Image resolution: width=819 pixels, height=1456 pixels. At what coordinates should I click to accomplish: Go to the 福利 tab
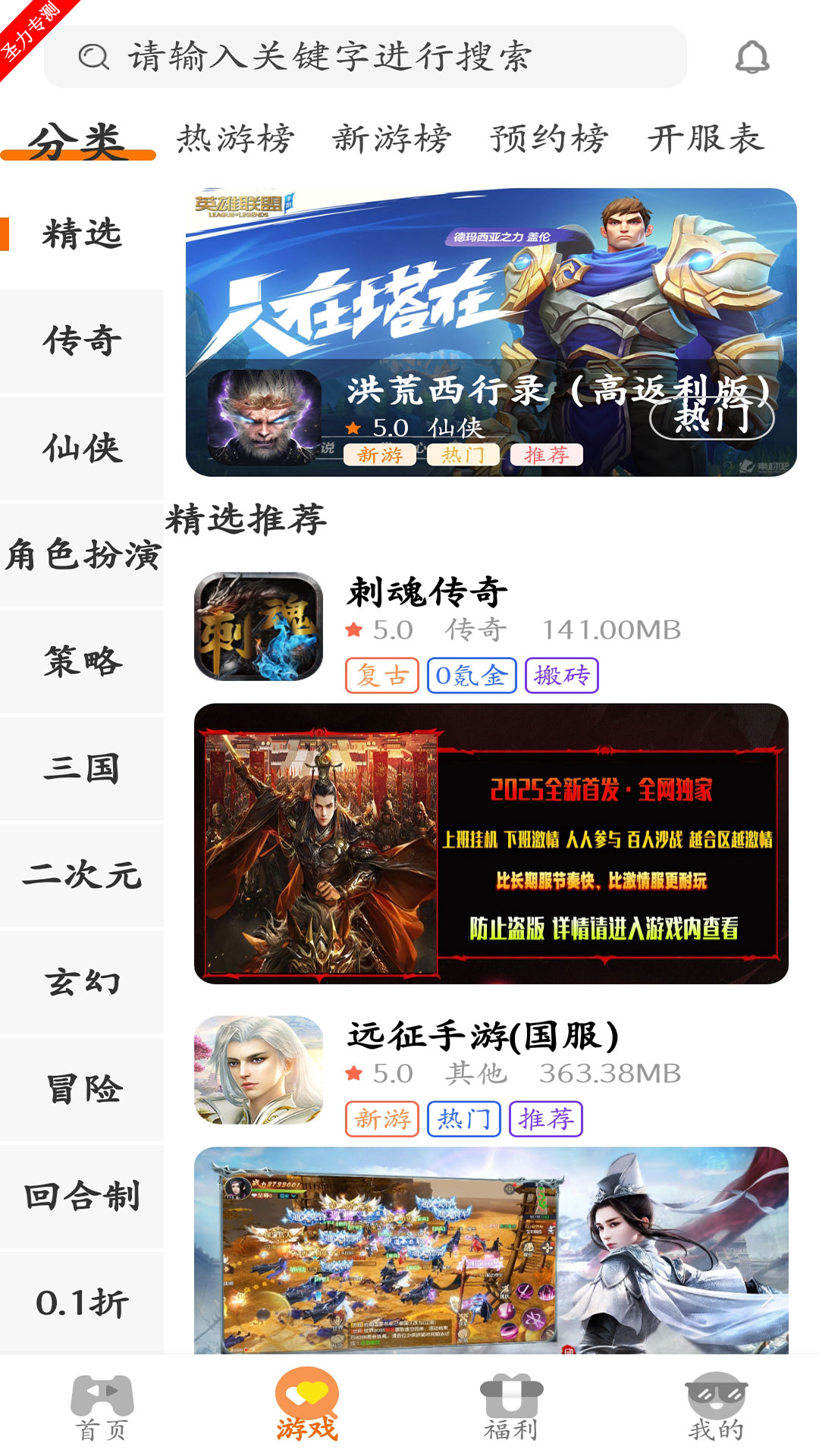tap(511, 1407)
